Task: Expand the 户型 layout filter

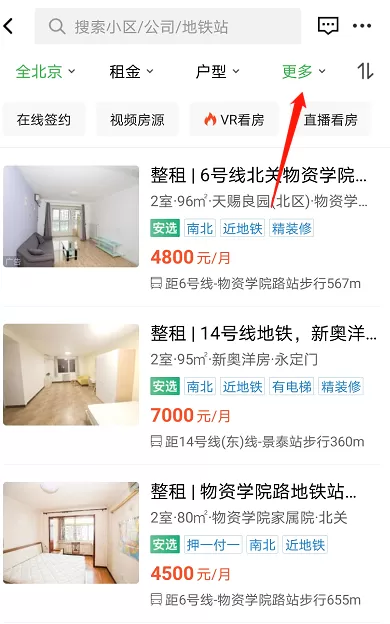Action: (217, 72)
